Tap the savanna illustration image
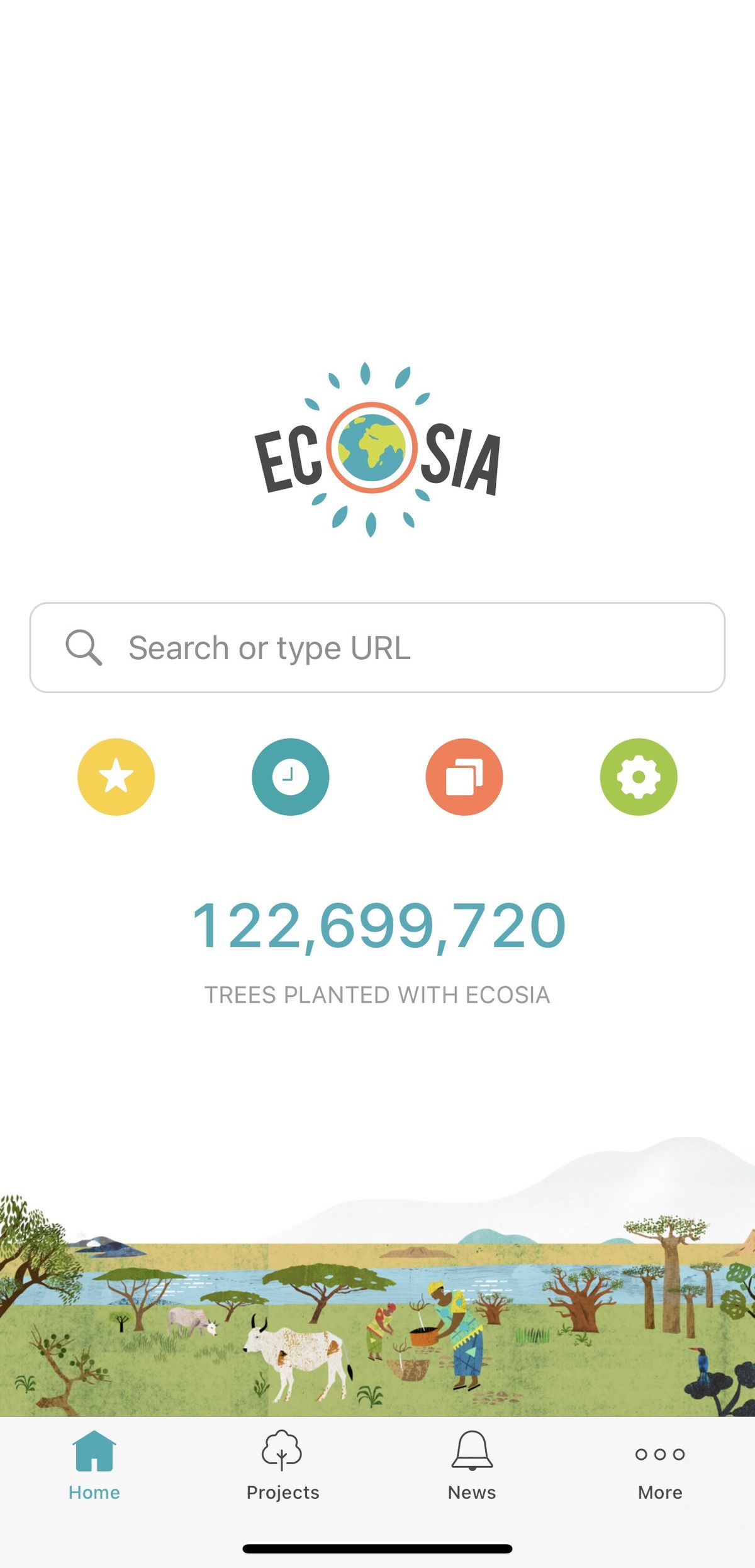Image resolution: width=755 pixels, height=1568 pixels. [x=377, y=1289]
